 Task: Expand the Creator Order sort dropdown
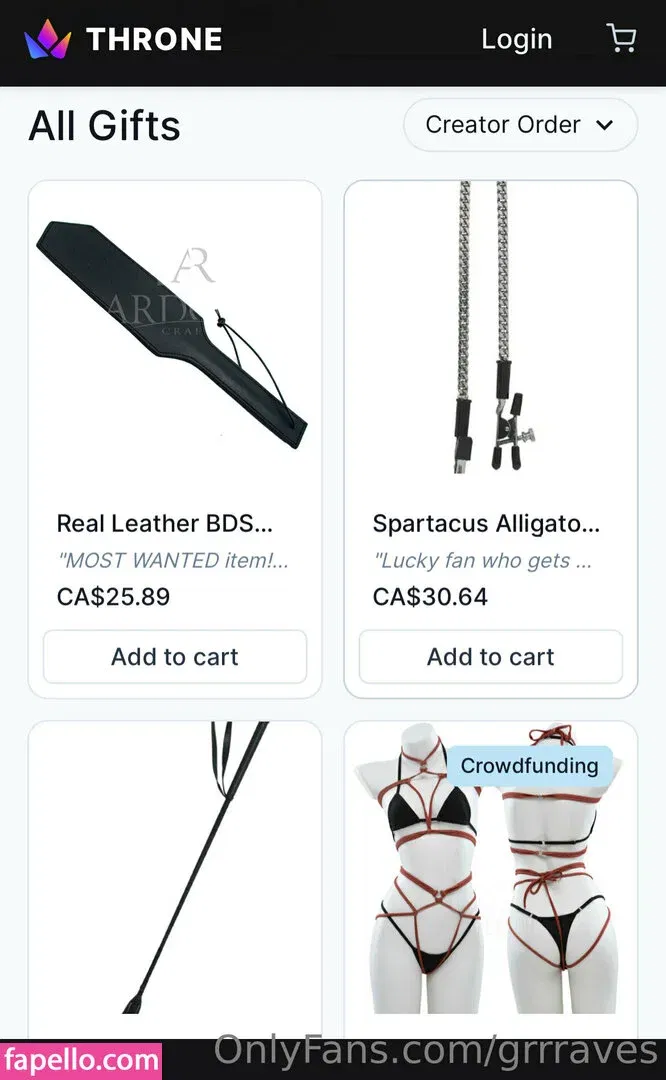[x=520, y=125]
